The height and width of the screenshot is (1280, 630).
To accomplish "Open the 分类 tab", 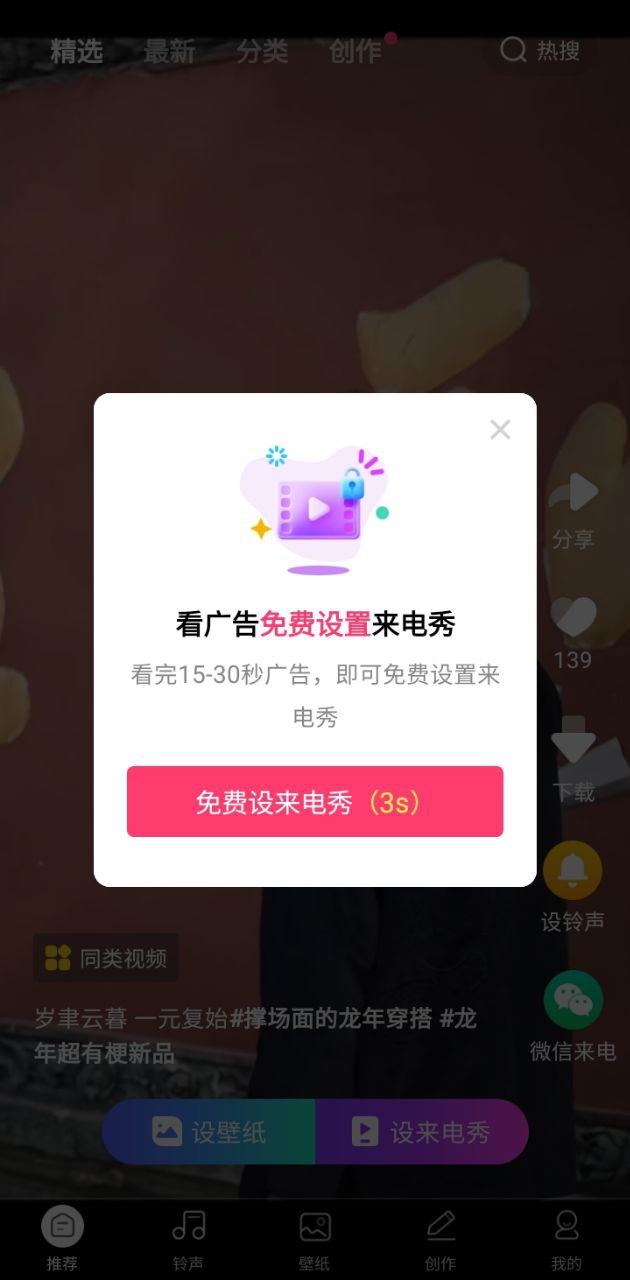I will 262,51.
